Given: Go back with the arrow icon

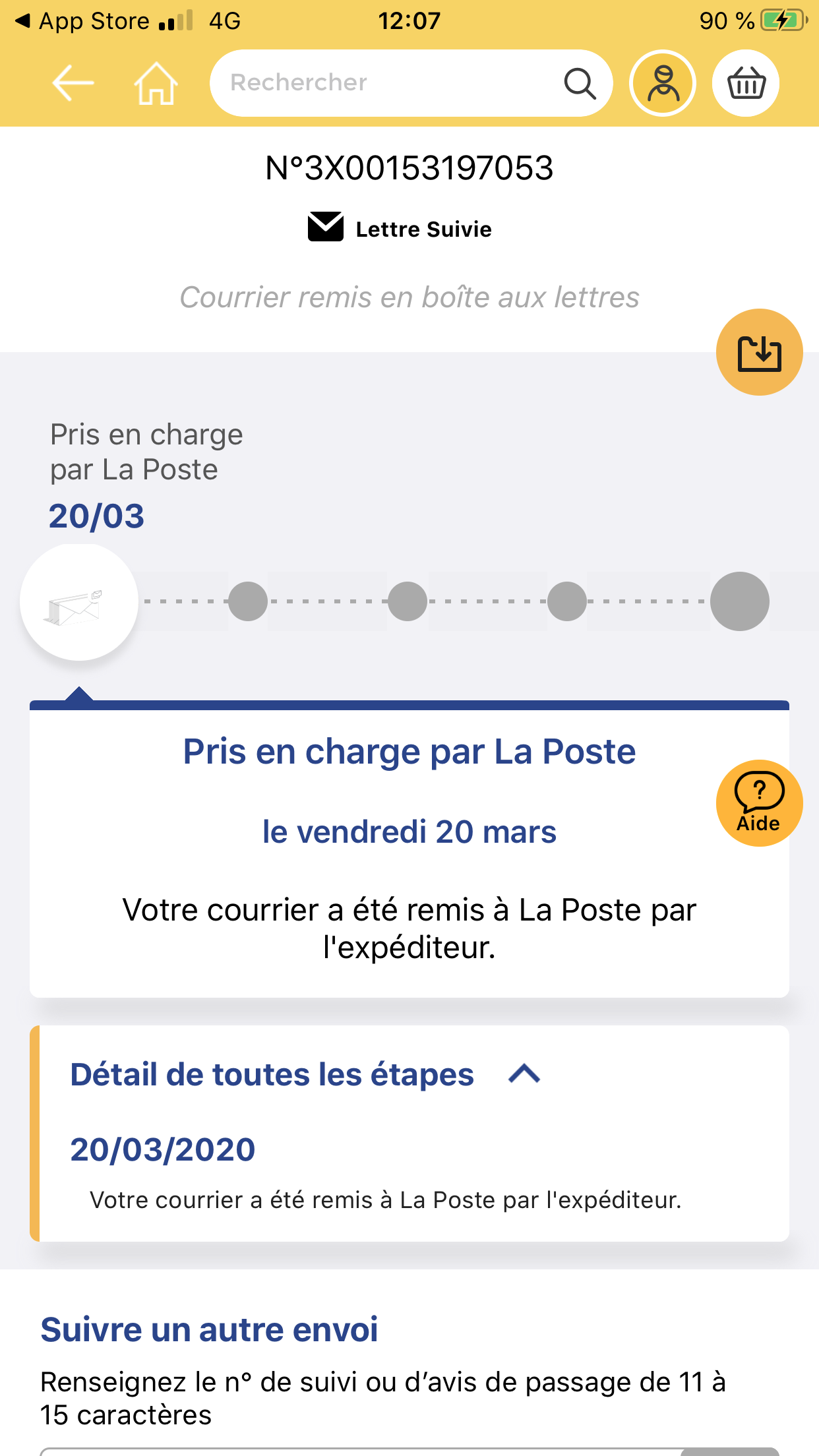Looking at the screenshot, I should click(73, 83).
